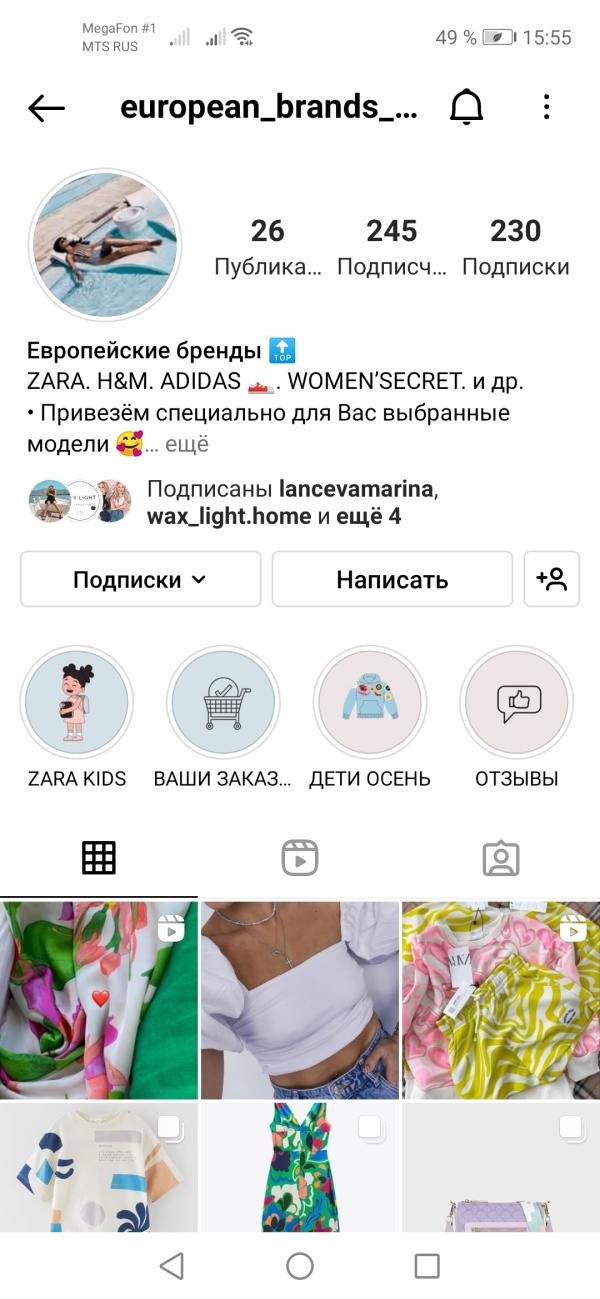Open the Подписки dropdown button
Screen dimensions: 600x1299
(140, 579)
